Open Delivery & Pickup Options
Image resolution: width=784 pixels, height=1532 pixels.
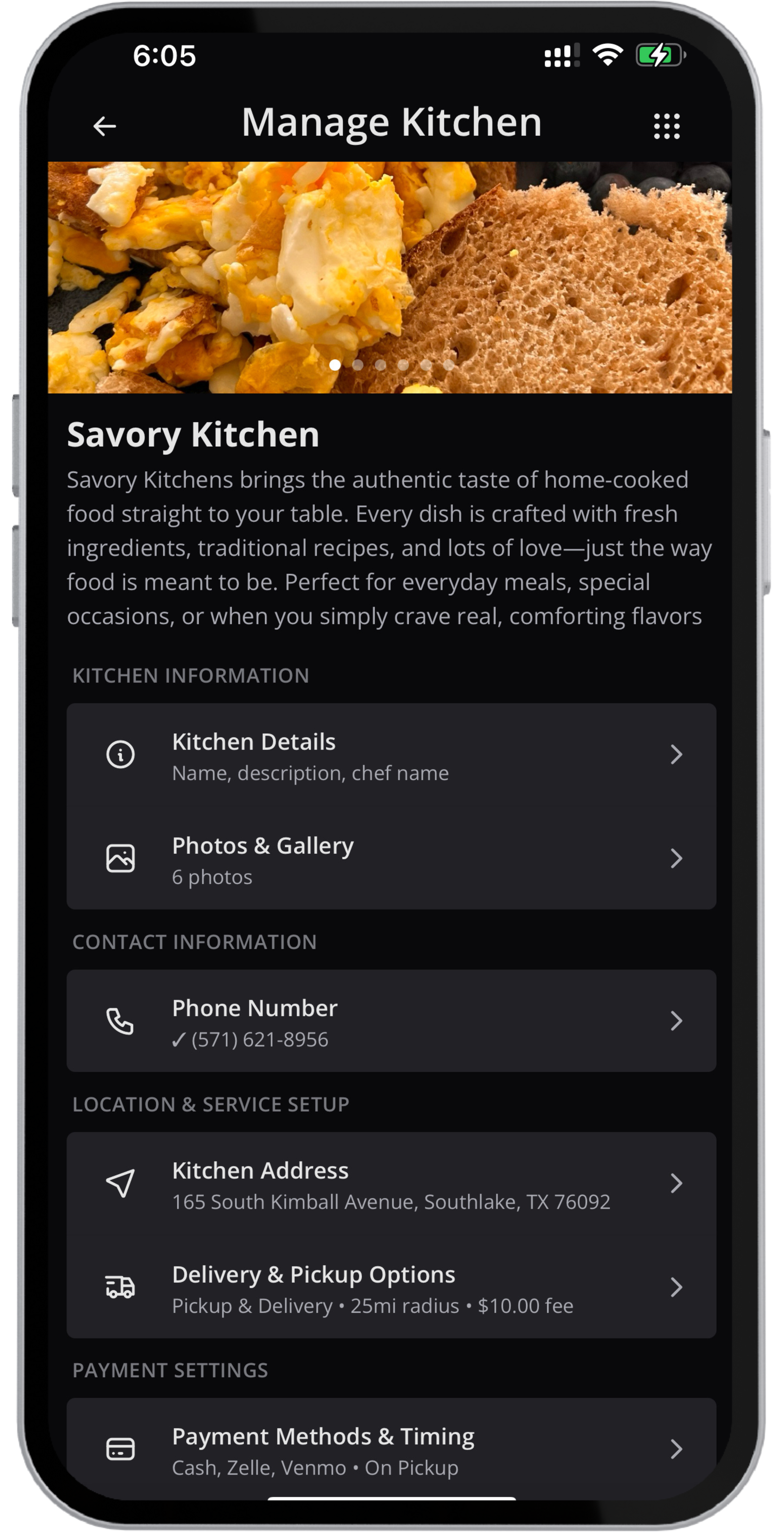(x=391, y=1288)
